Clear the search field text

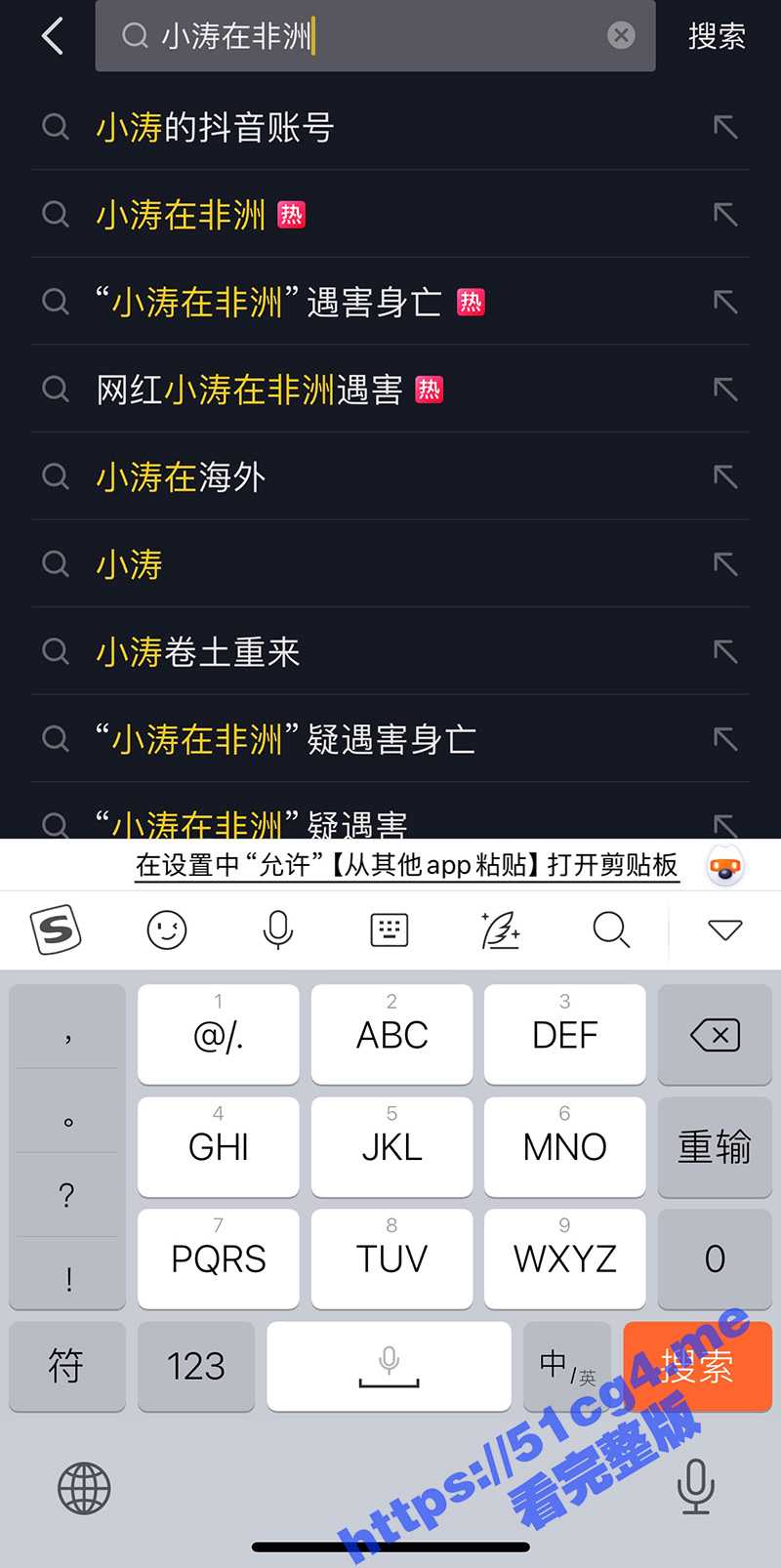(621, 36)
